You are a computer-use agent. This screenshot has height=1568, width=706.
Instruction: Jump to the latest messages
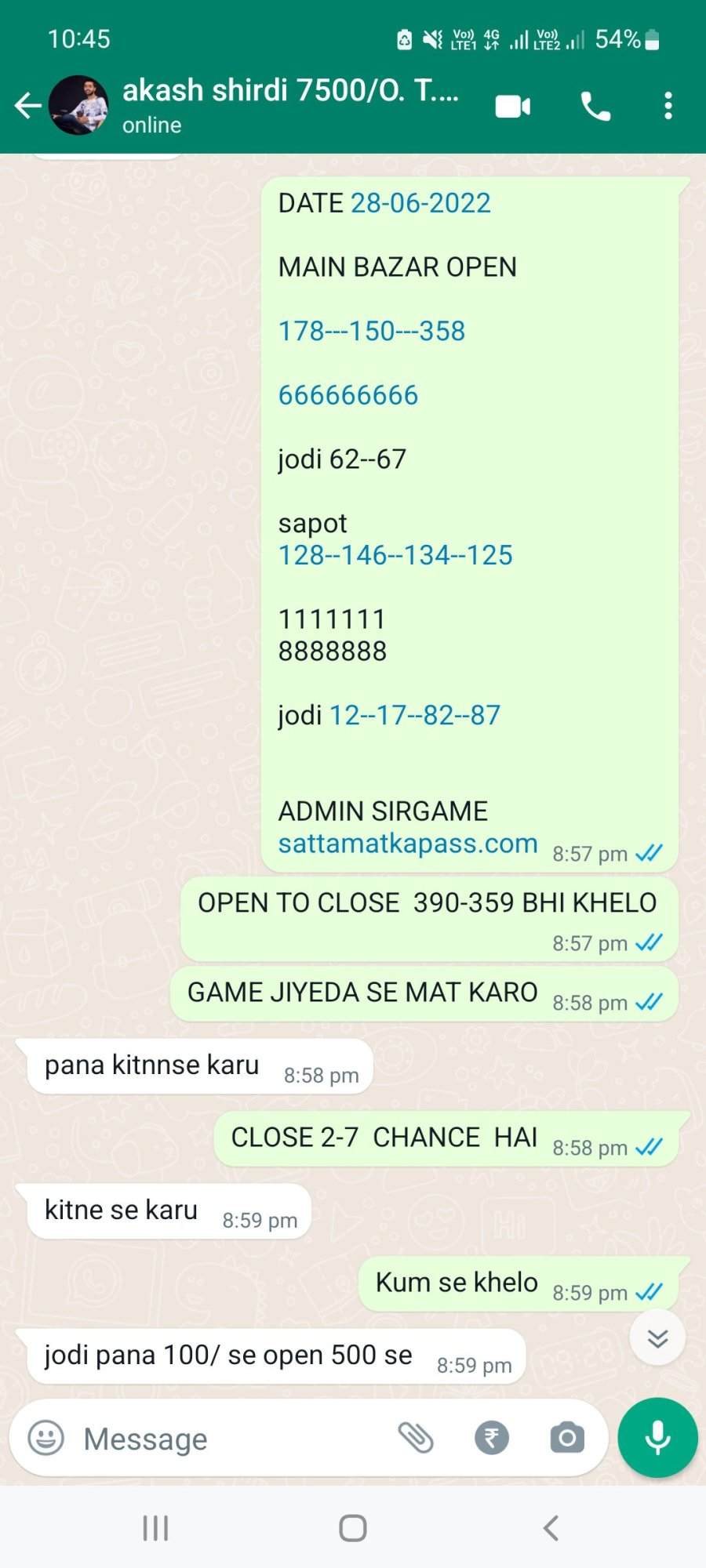tap(657, 1338)
